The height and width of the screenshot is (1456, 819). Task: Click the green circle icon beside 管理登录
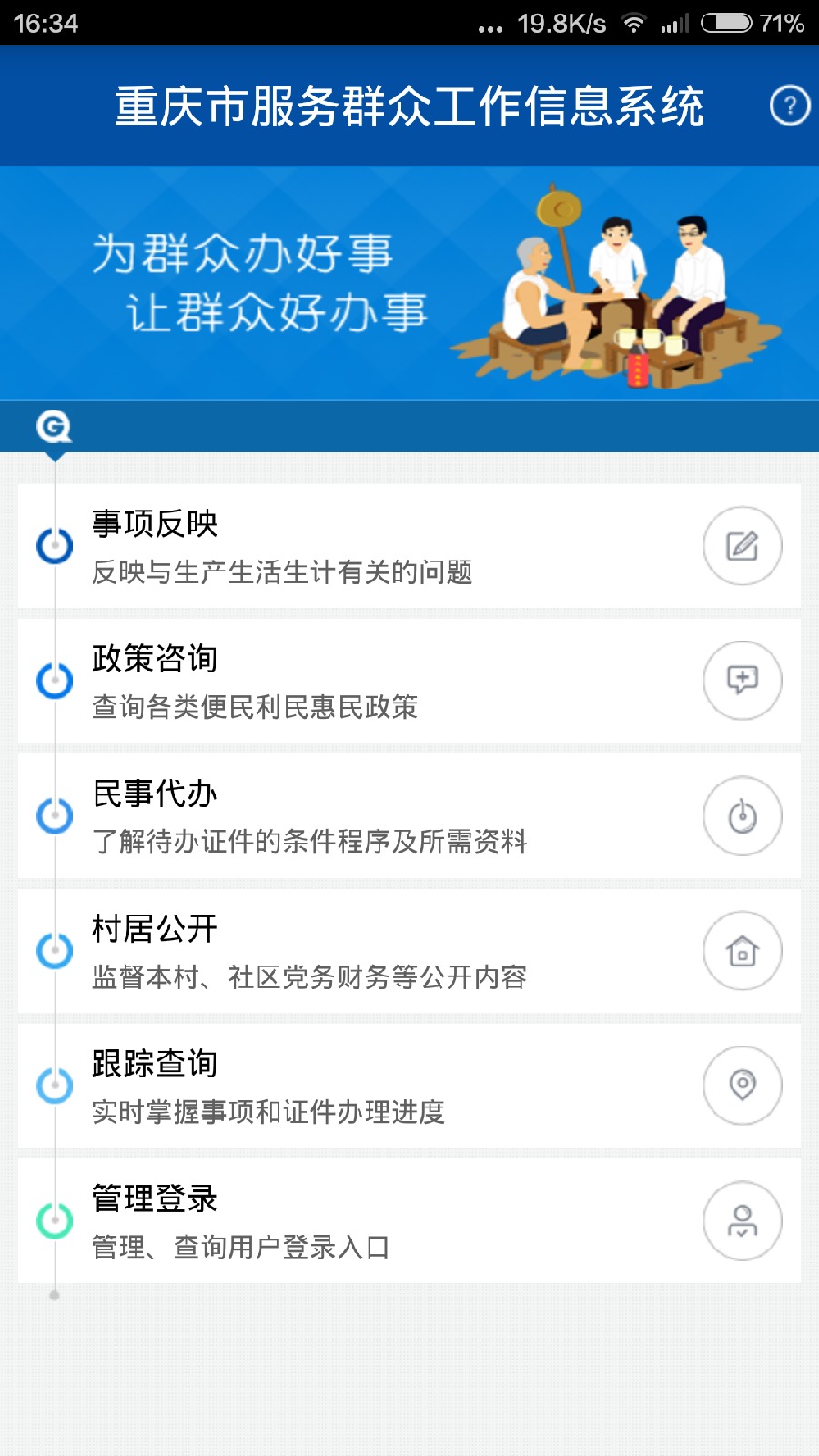pyautogui.click(x=55, y=1221)
